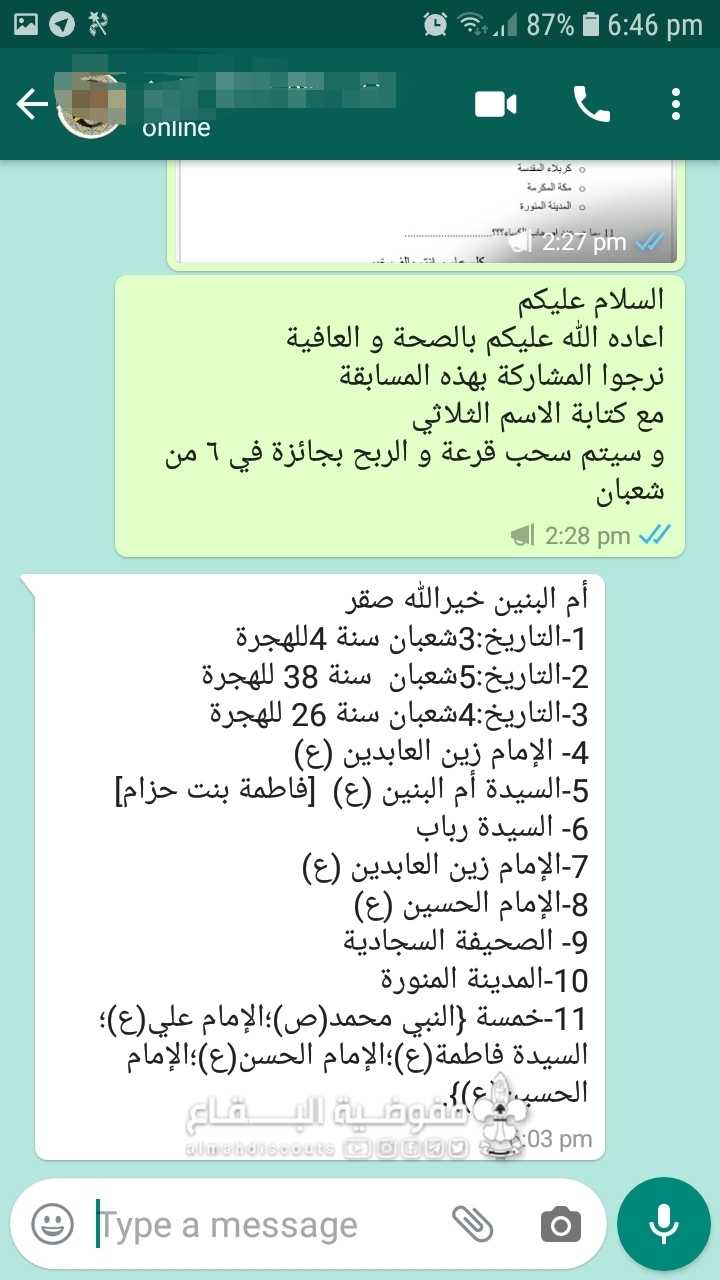Image resolution: width=720 pixels, height=1280 pixels.
Task: Open the document image sent at 2:27 pm
Action: (x=425, y=210)
